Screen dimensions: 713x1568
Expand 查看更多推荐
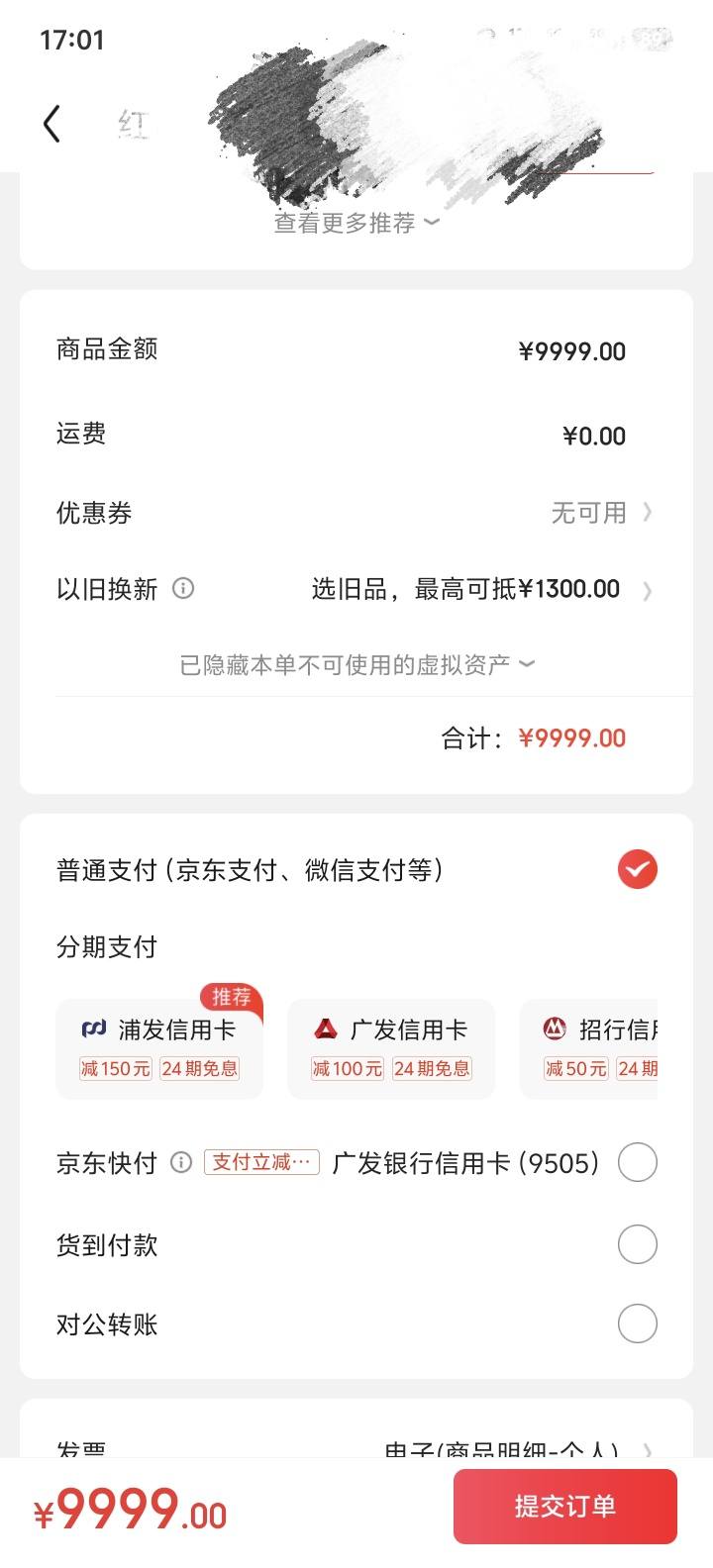click(x=356, y=223)
